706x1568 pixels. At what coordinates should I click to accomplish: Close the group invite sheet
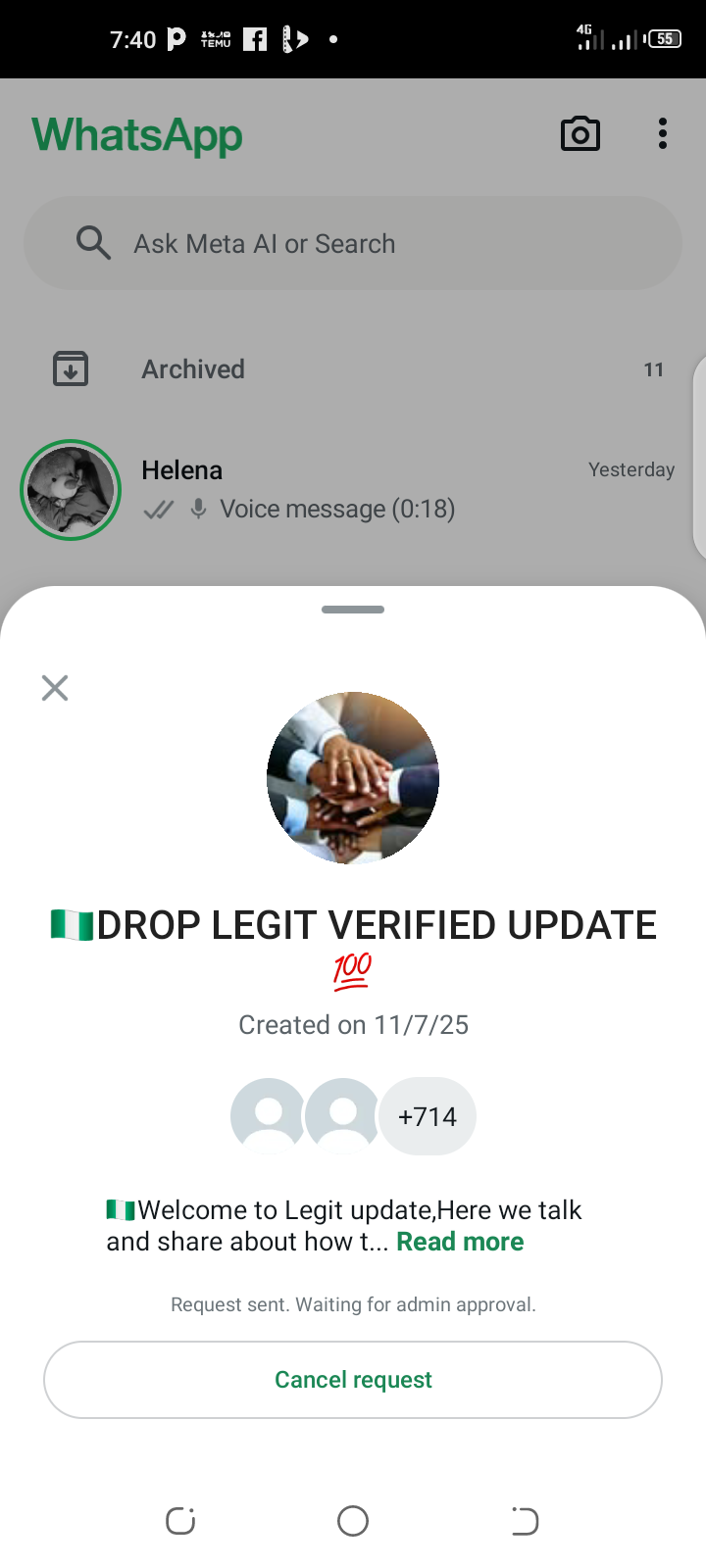55,688
